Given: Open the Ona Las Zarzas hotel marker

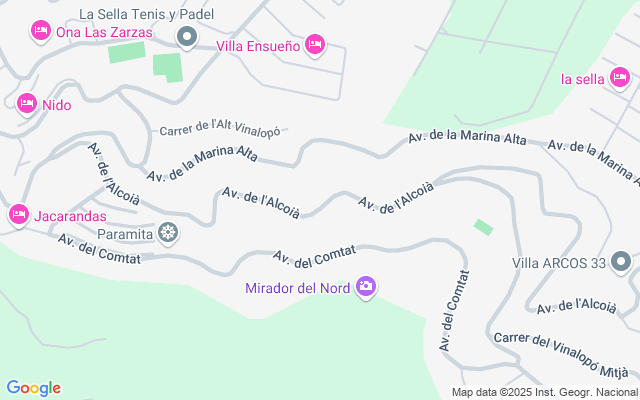Looking at the screenshot, I should (x=41, y=32).
